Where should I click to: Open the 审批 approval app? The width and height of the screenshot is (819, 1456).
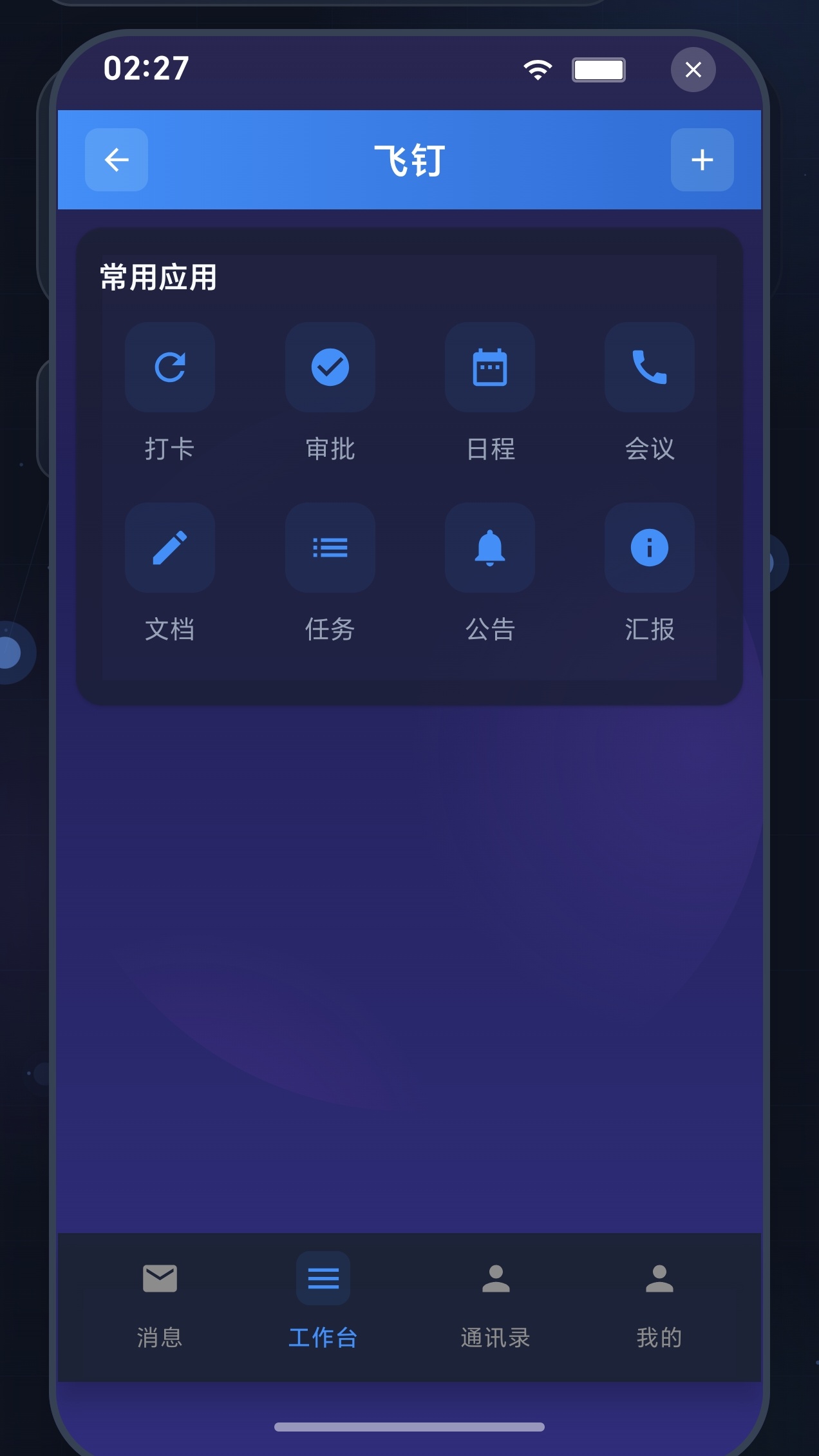pos(330,368)
